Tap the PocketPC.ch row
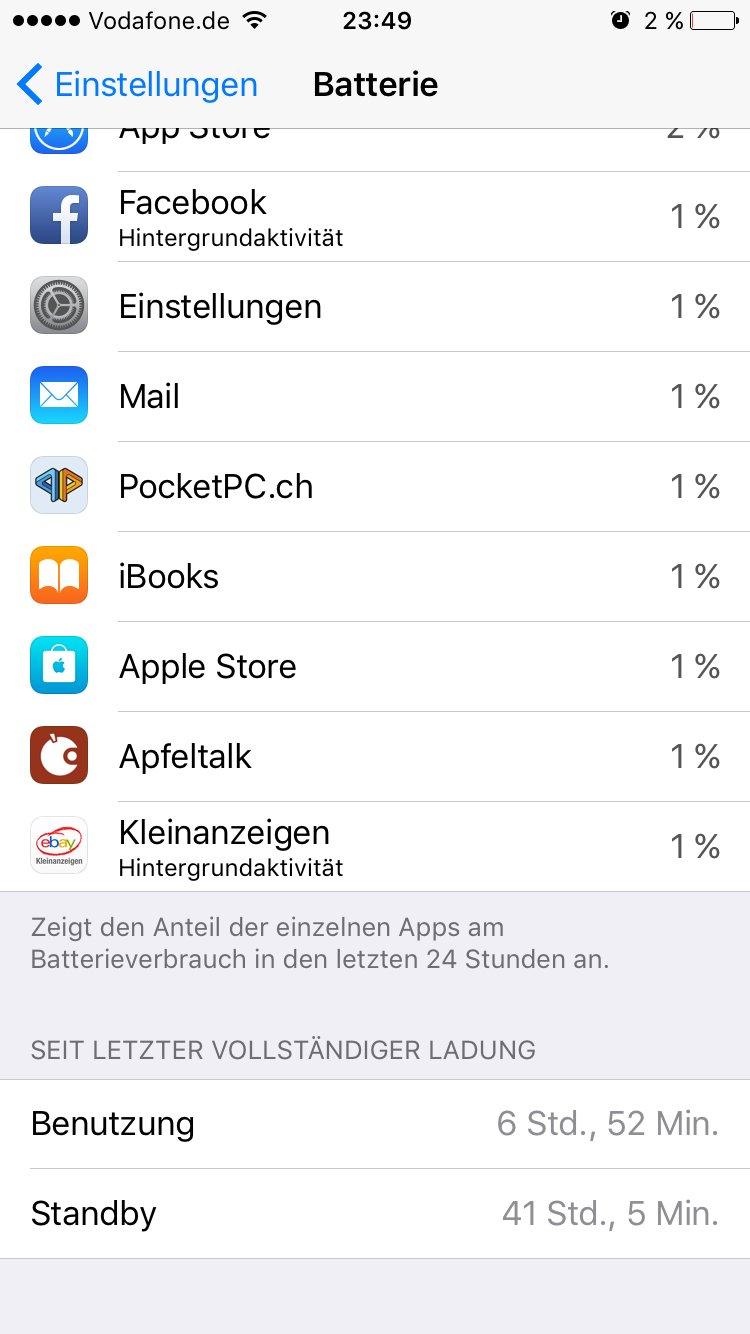 (x=375, y=487)
